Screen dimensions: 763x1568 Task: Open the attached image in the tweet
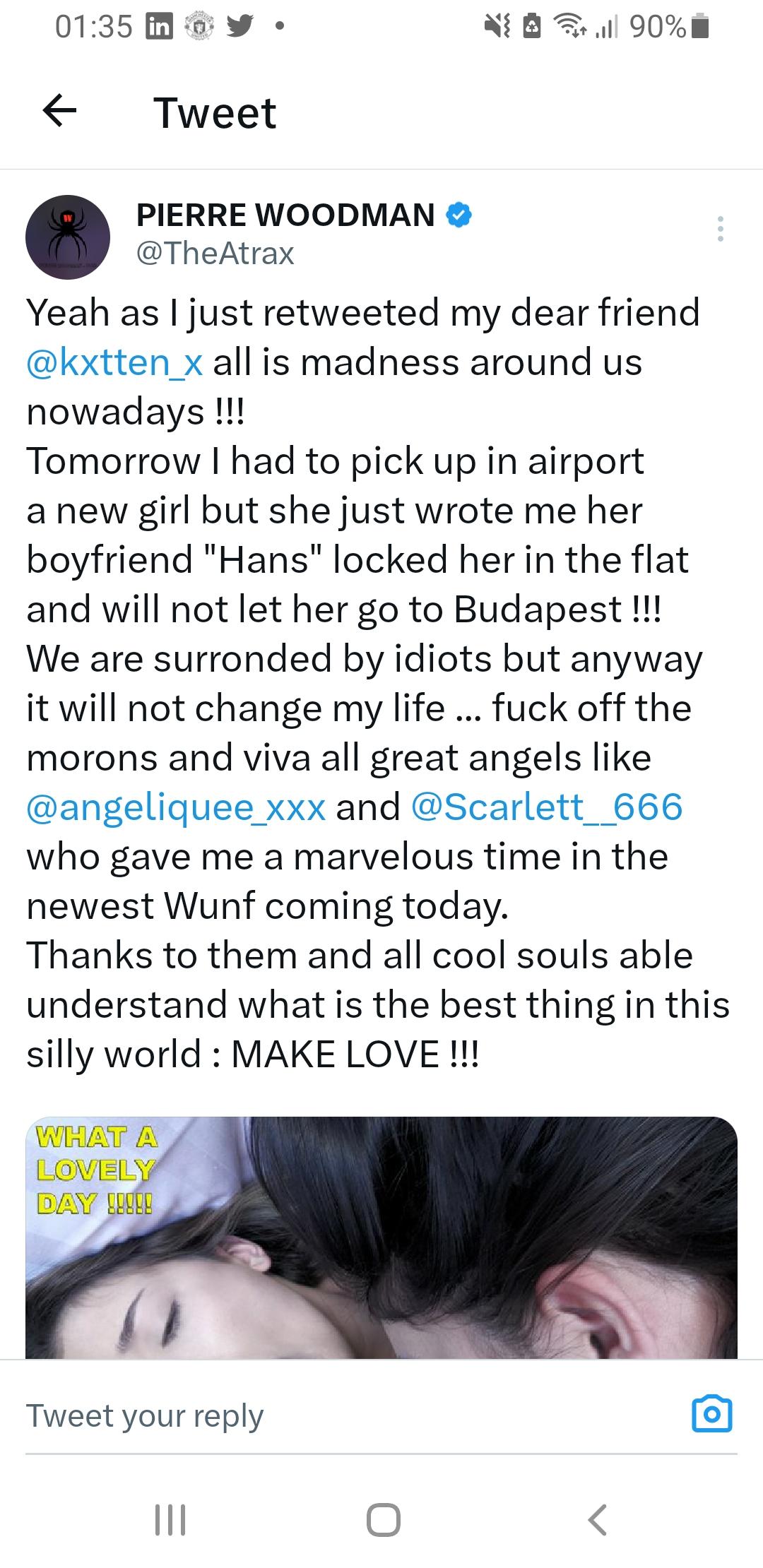(x=381, y=1237)
